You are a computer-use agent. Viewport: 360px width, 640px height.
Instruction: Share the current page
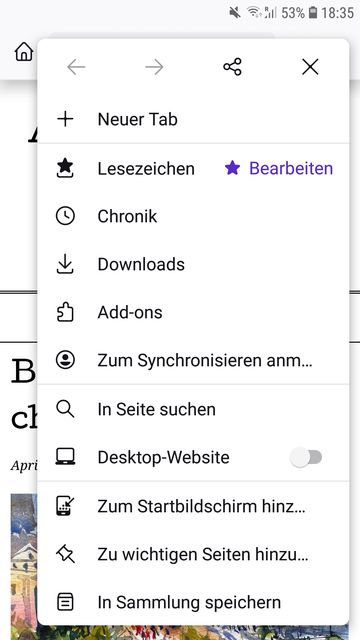pos(232,67)
